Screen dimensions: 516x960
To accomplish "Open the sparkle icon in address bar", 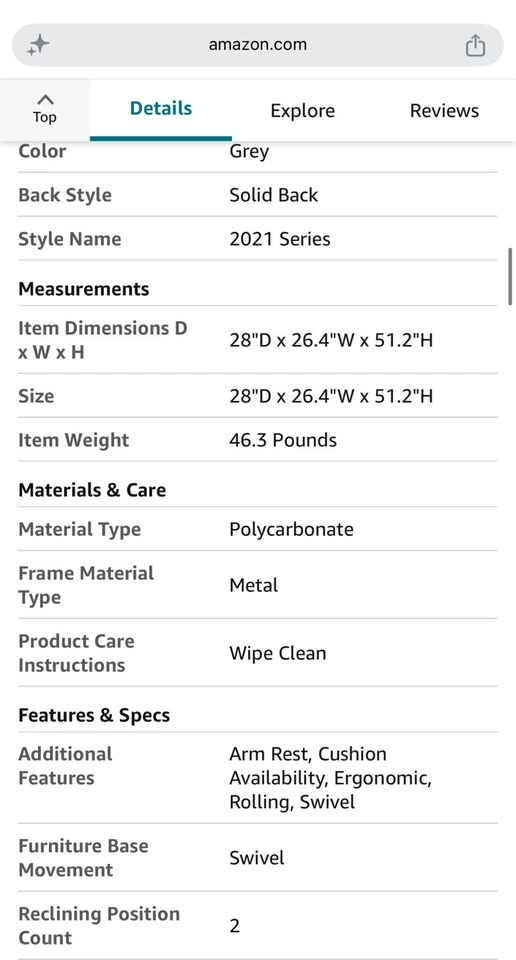I will (38, 45).
